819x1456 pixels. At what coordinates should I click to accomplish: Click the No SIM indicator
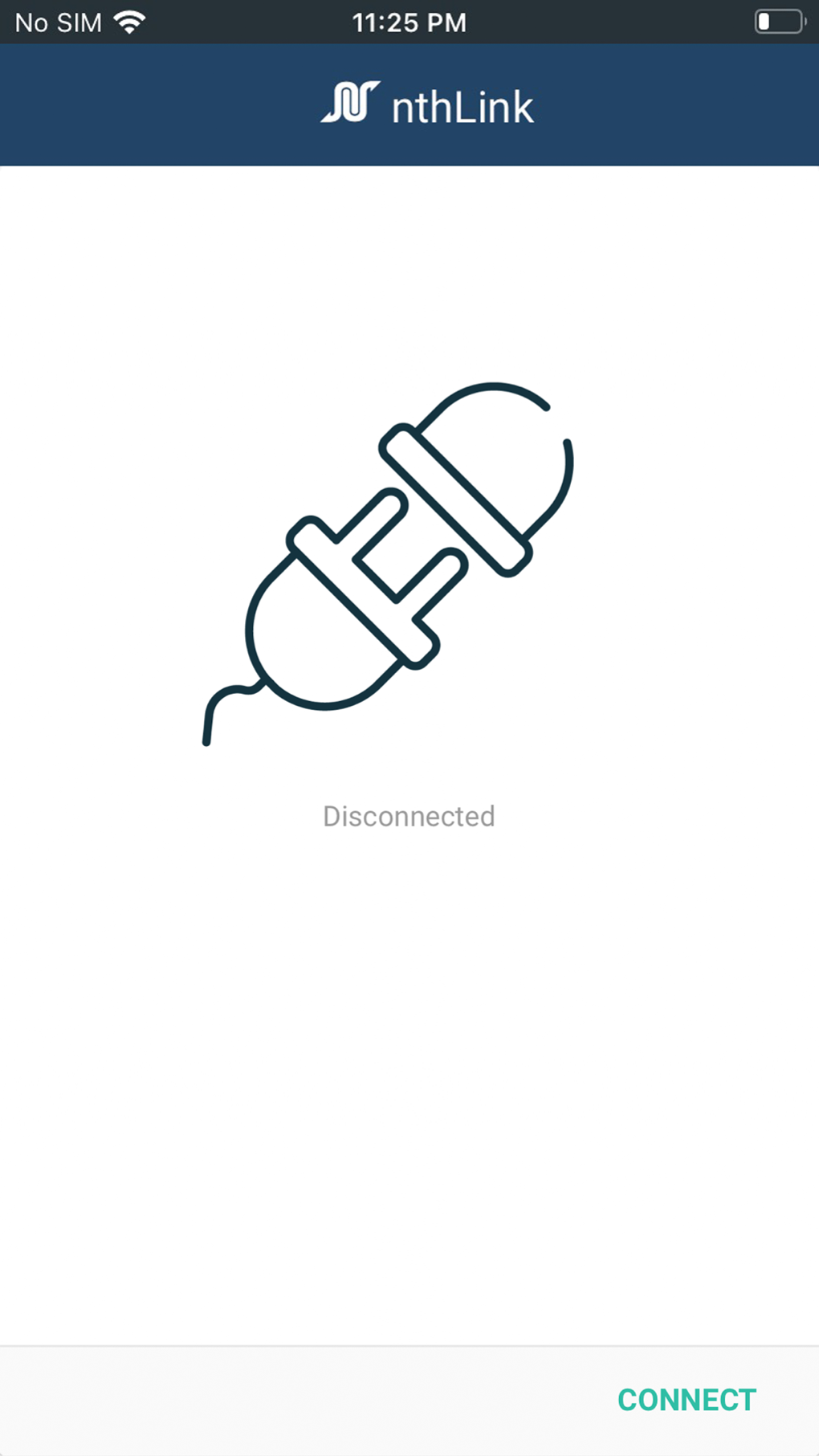coord(56,22)
